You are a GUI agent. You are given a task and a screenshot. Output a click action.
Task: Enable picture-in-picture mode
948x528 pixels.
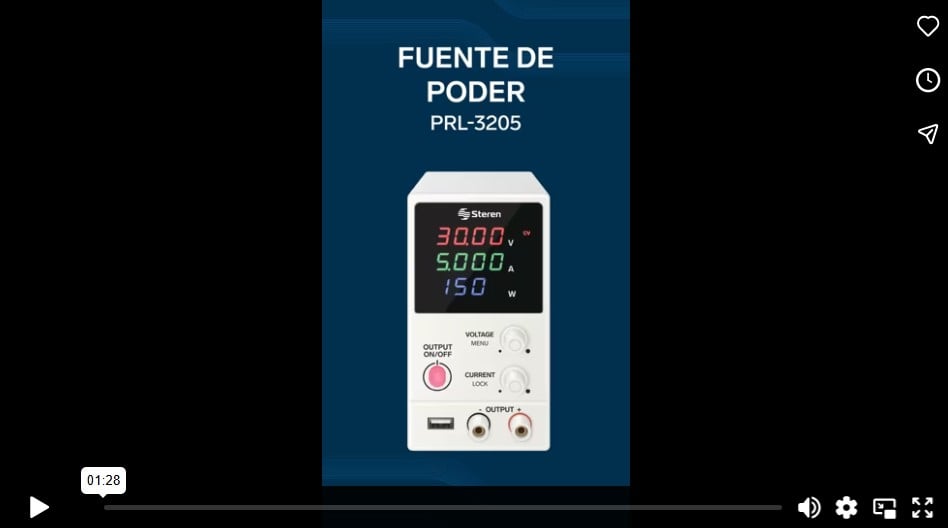pyautogui.click(x=884, y=507)
